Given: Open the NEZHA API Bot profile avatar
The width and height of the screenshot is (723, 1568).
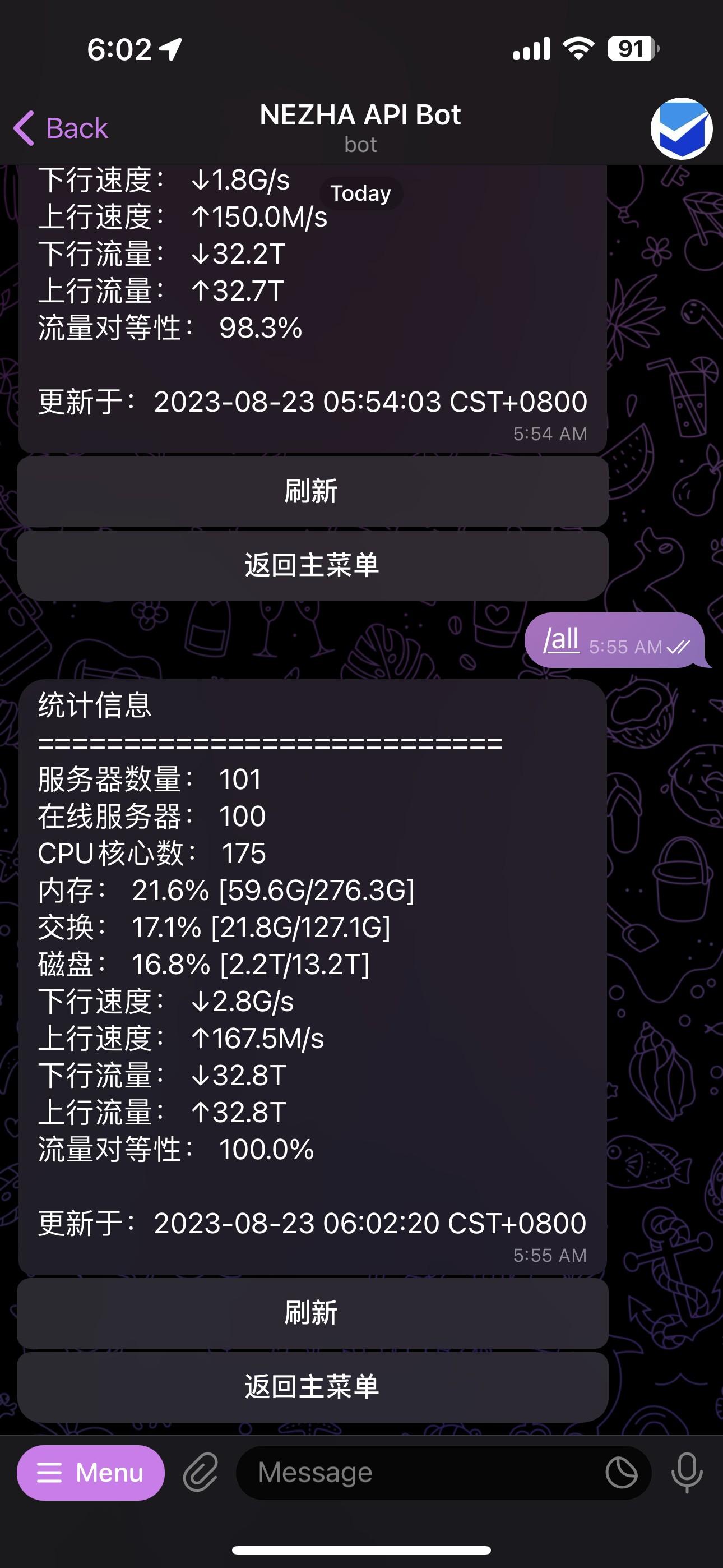Looking at the screenshot, I should point(681,128).
